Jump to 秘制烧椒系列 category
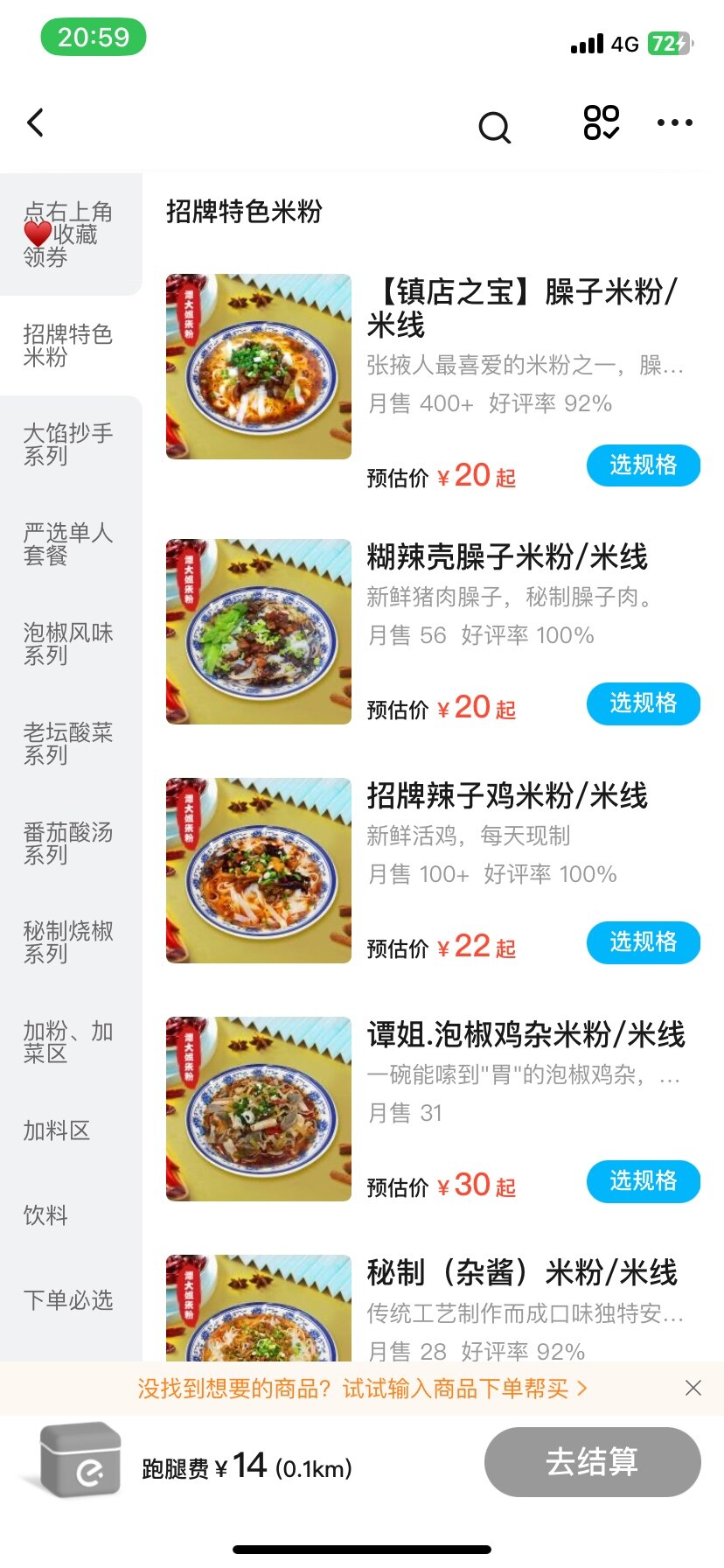The width and height of the screenshot is (724, 1568). tap(68, 942)
